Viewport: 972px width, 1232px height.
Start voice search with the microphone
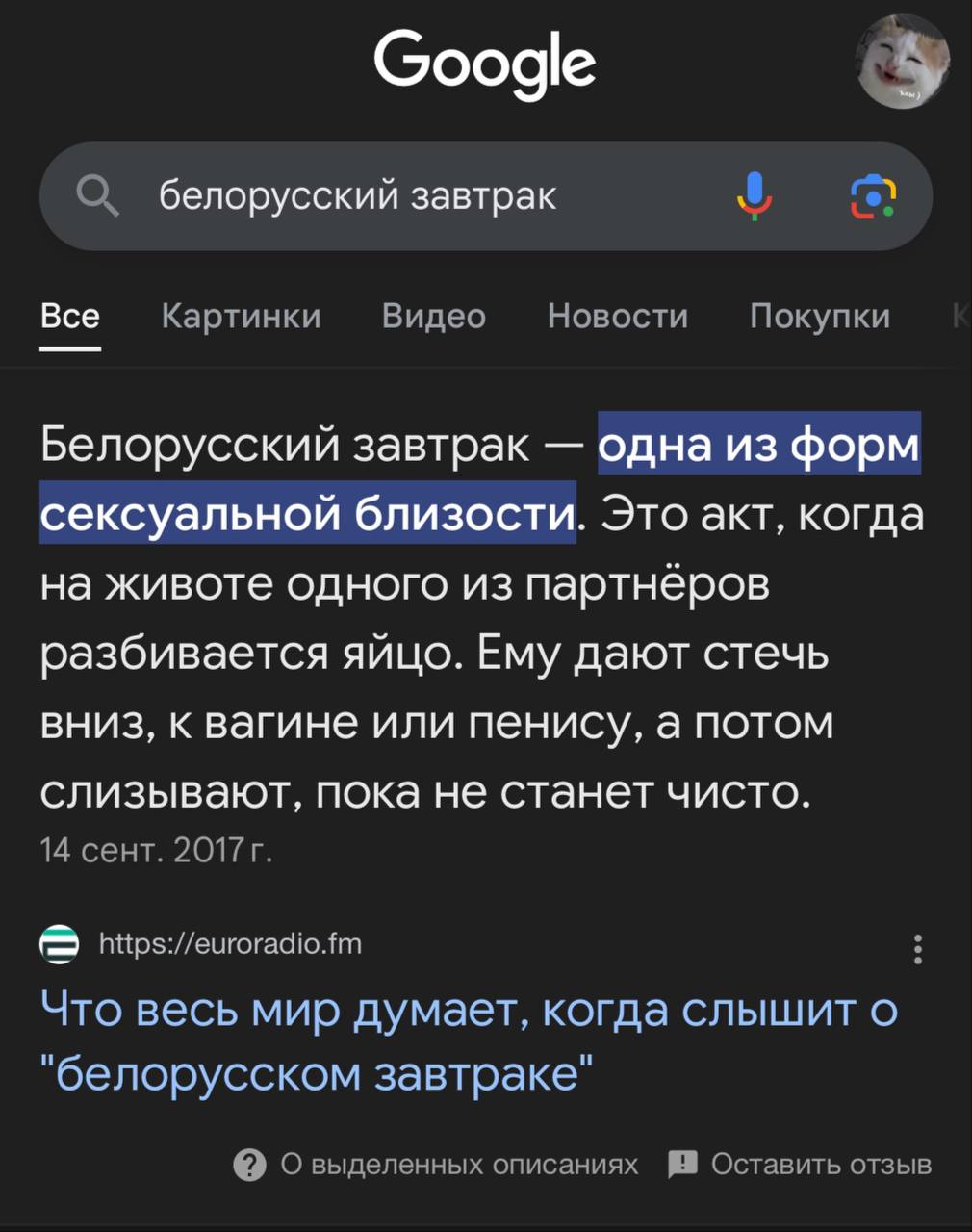pyautogui.click(x=755, y=195)
